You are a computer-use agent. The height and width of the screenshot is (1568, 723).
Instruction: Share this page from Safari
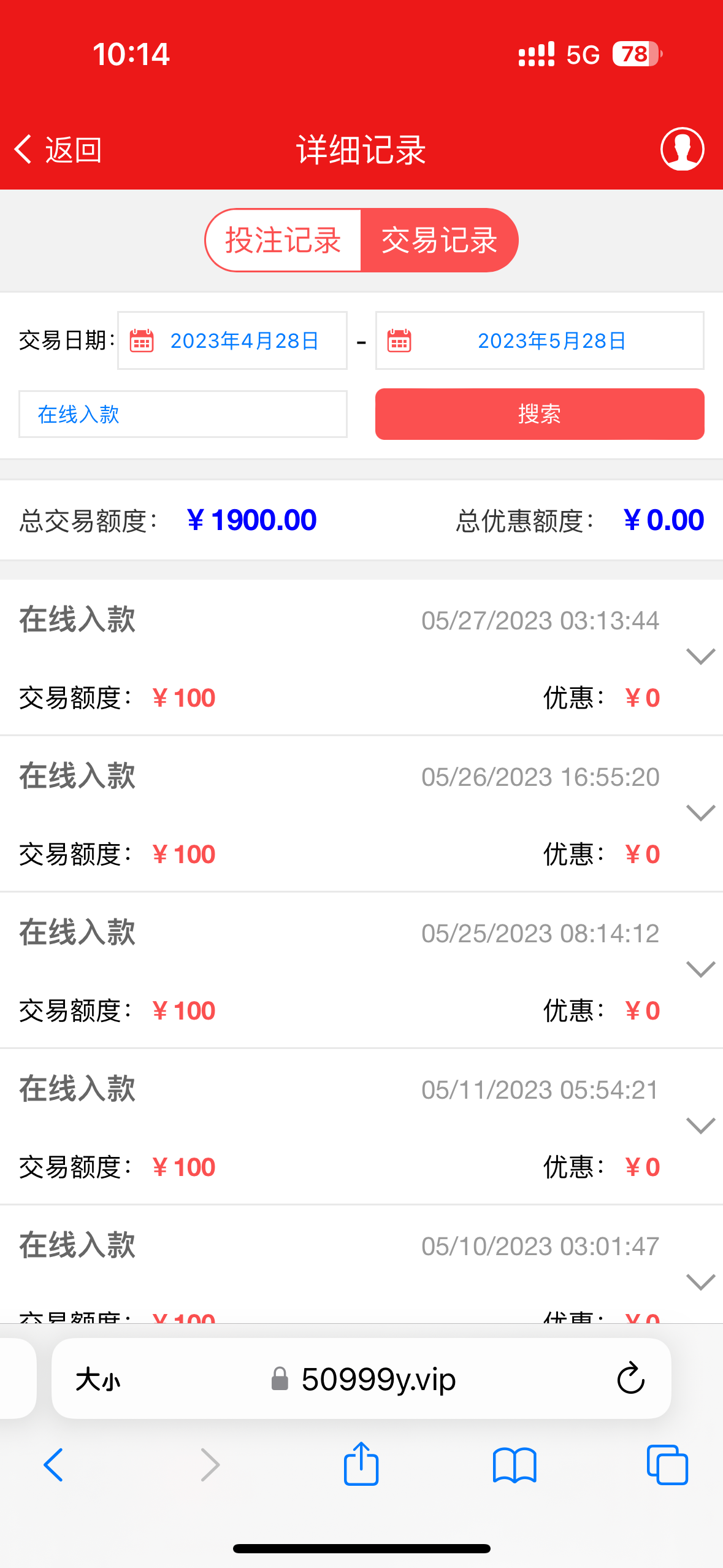pos(361,1464)
